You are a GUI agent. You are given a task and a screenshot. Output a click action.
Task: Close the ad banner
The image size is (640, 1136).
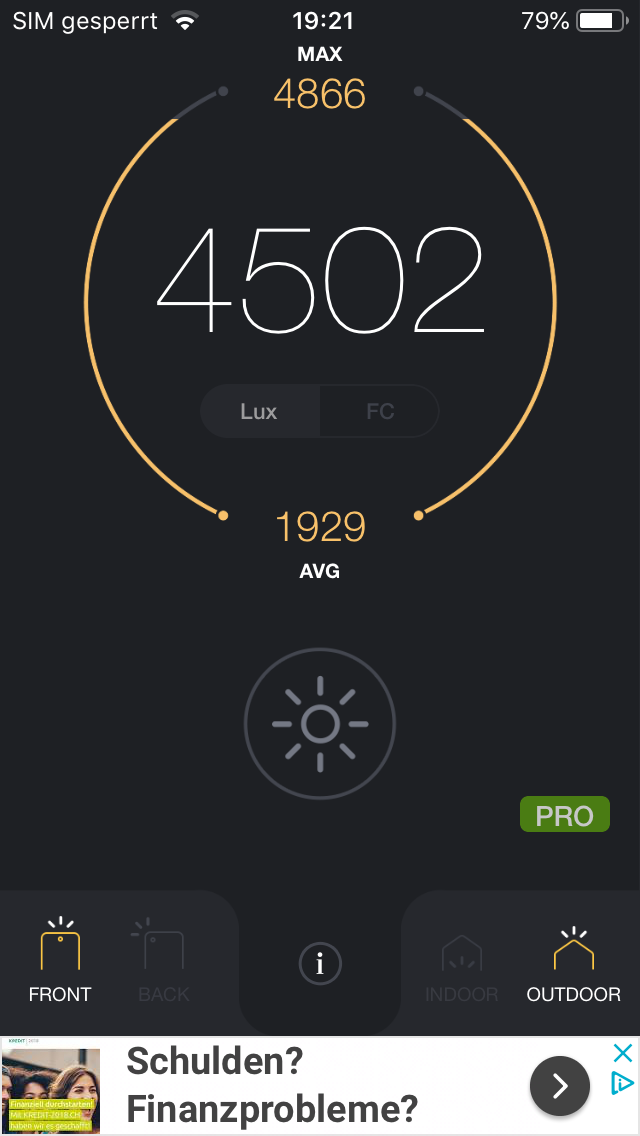(622, 1053)
